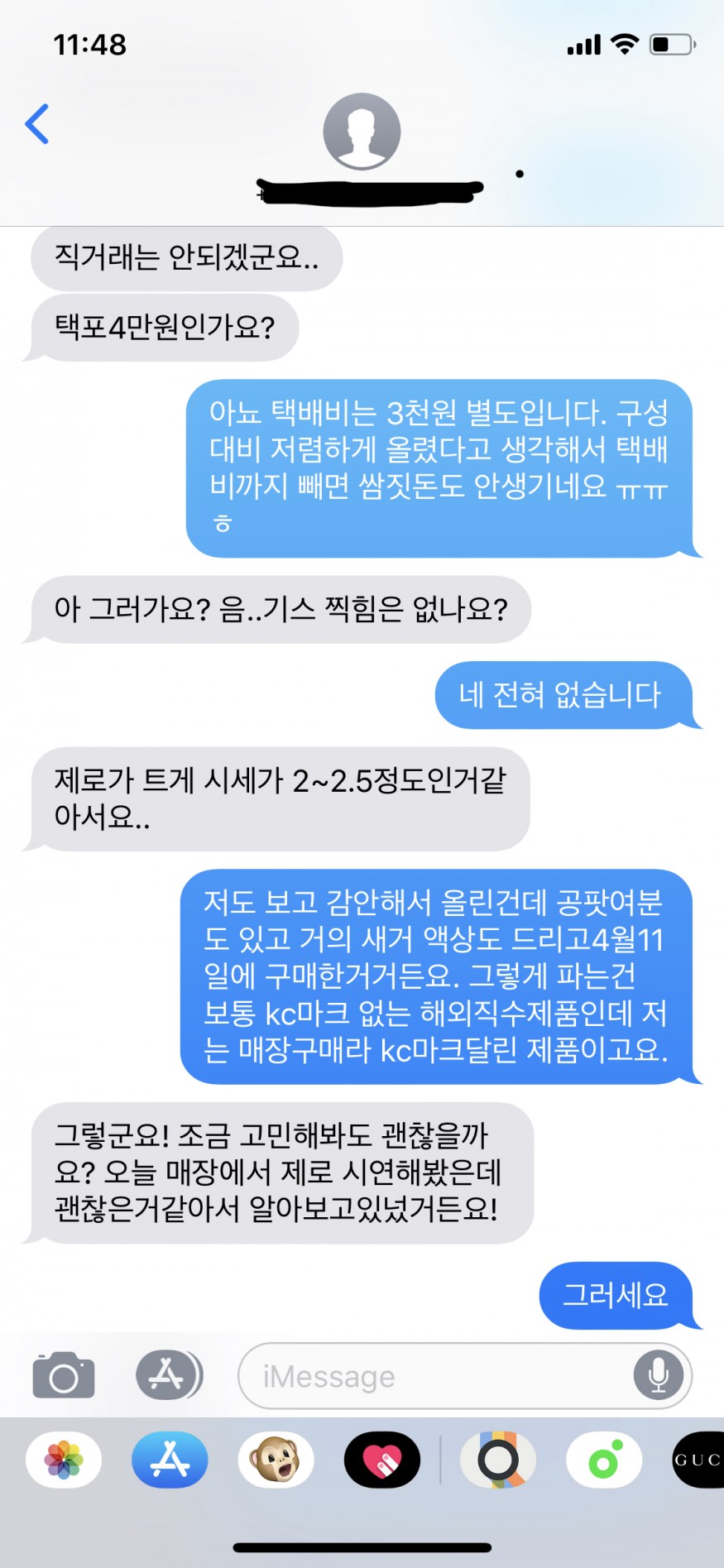Image resolution: width=724 pixels, height=1568 pixels.
Task: Open the app with the black ring icon
Action: click(498, 1460)
